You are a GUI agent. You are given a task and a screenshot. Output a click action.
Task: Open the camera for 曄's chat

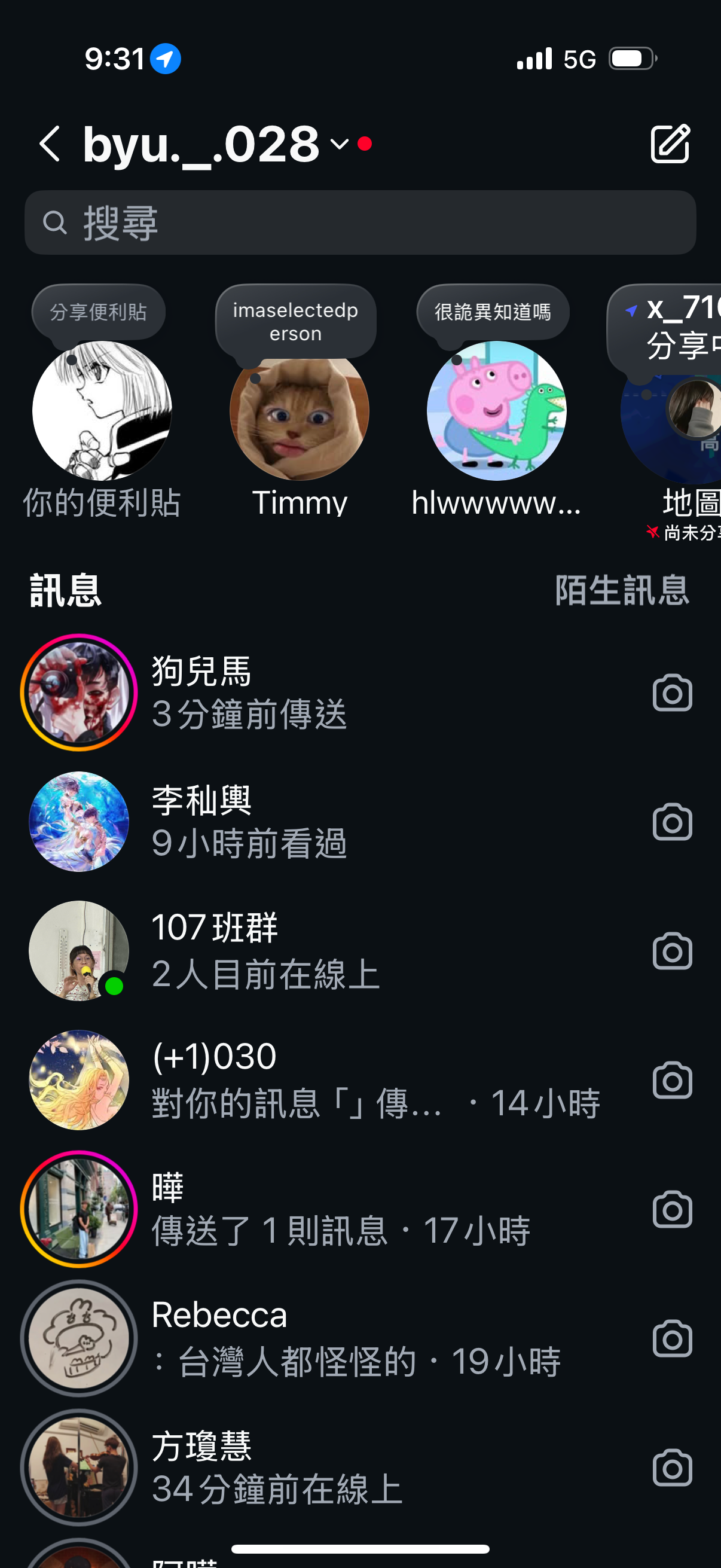coord(673,1209)
